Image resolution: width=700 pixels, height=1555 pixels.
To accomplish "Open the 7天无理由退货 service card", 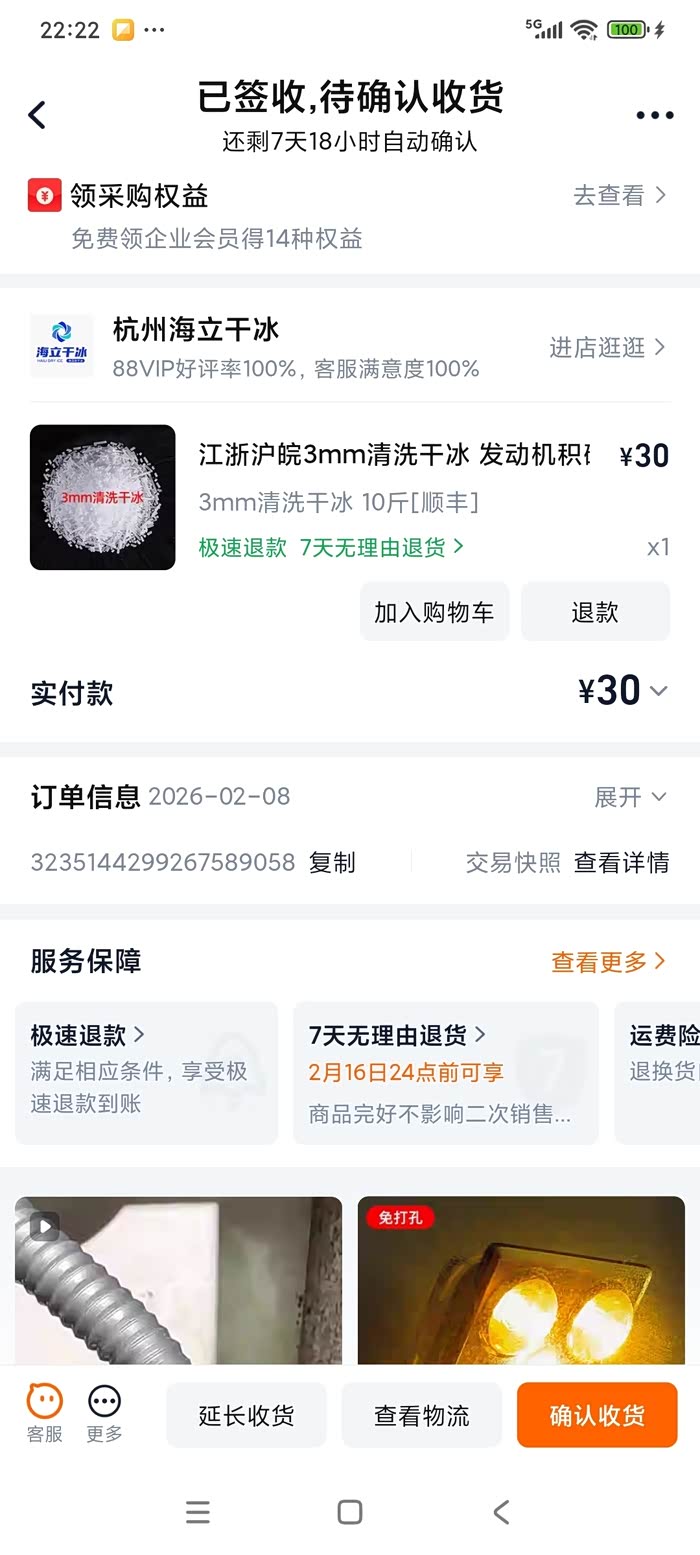I will tap(445, 1072).
